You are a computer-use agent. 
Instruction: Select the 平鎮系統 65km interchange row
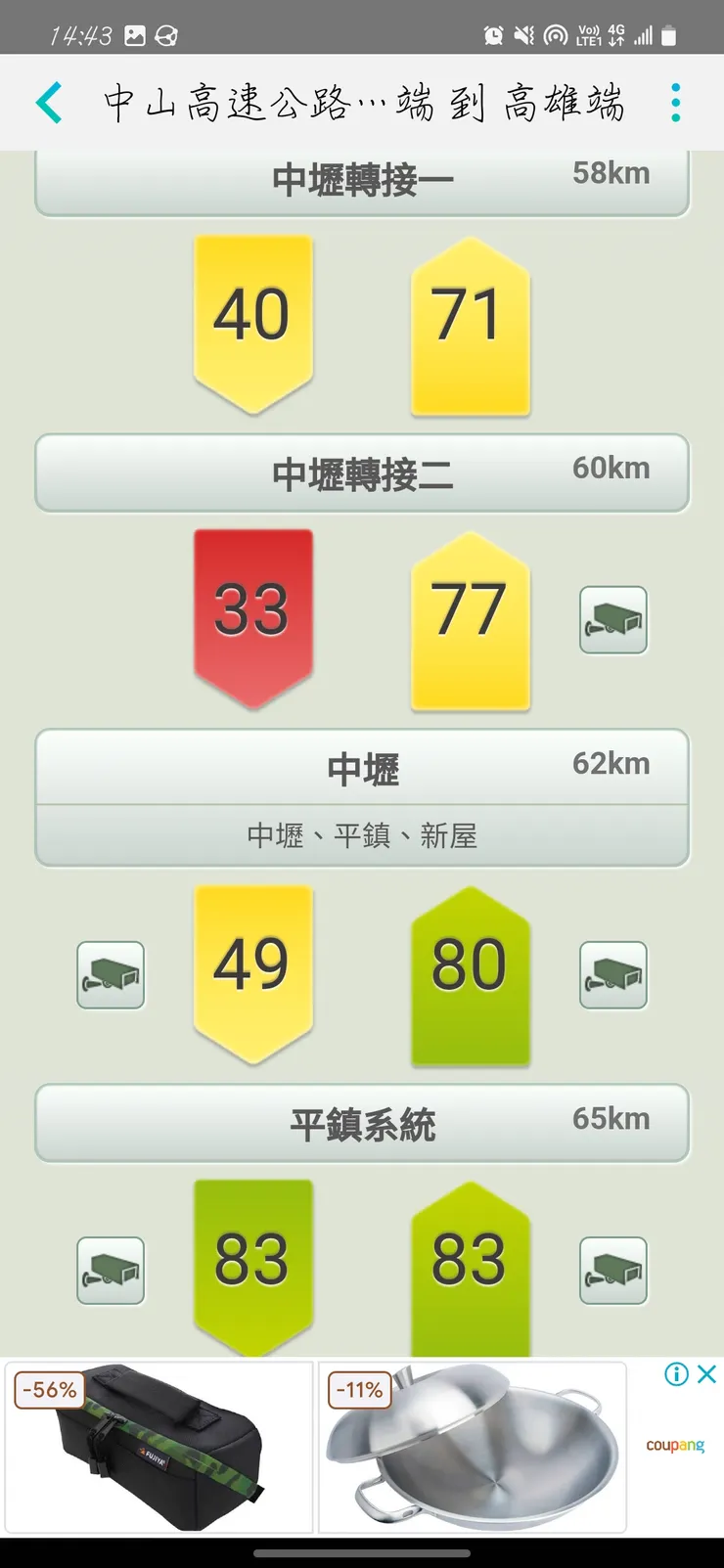click(x=362, y=1123)
